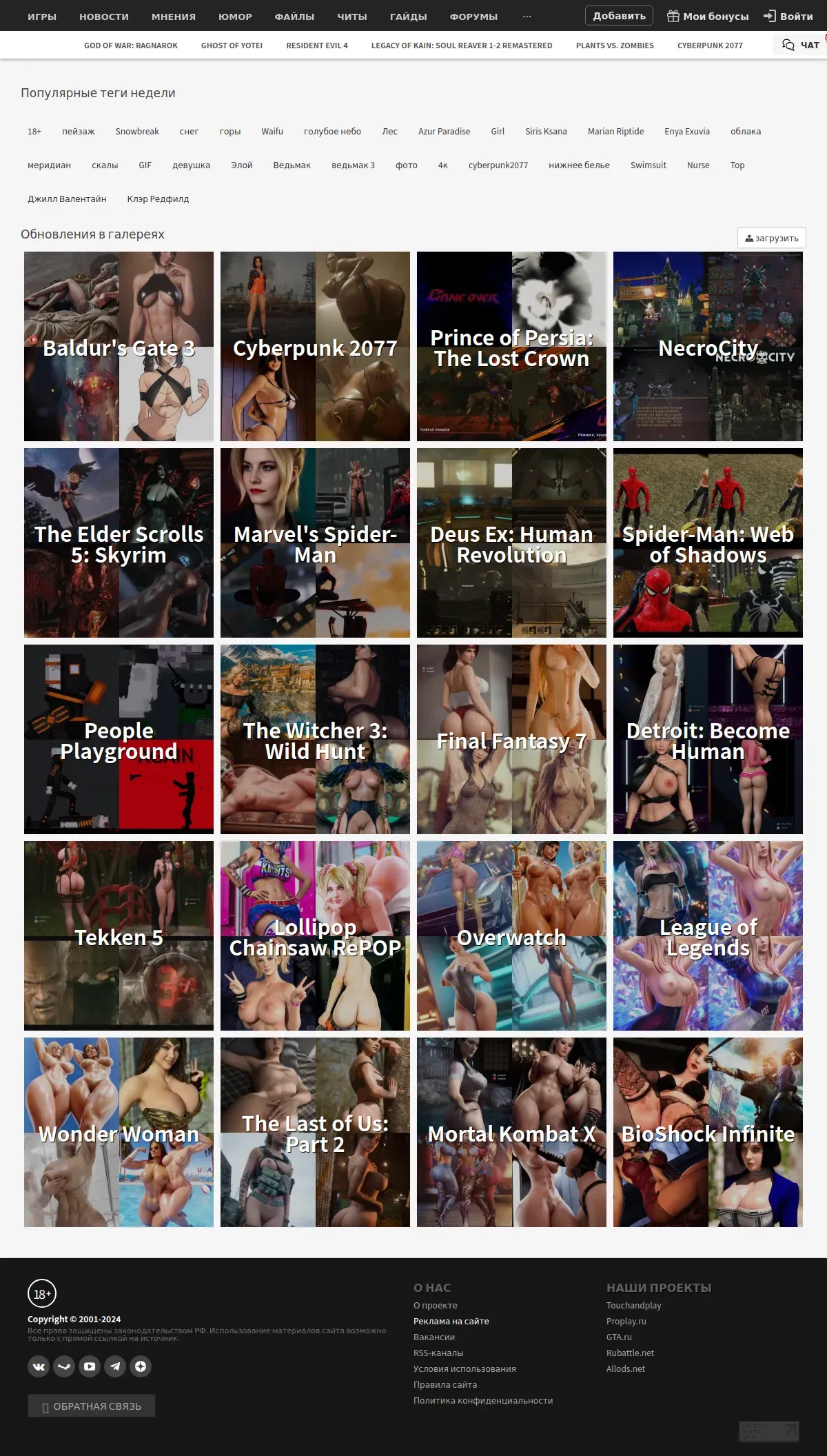The image size is (827, 1456).
Task: Open the Deus Ex: Human Revolution gallery
Action: click(511, 543)
